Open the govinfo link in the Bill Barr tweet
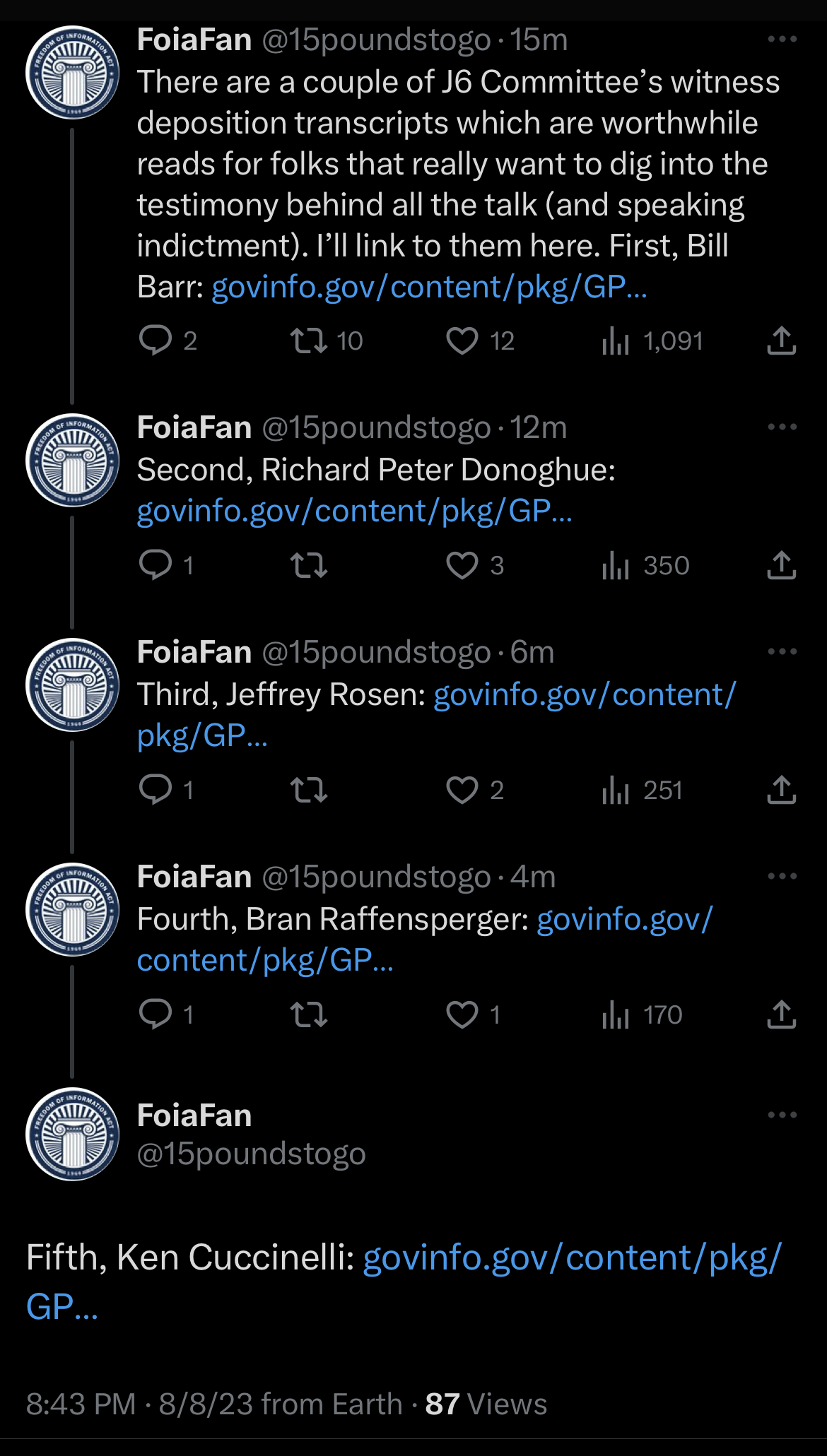This screenshot has height=1456, width=827. point(429,288)
